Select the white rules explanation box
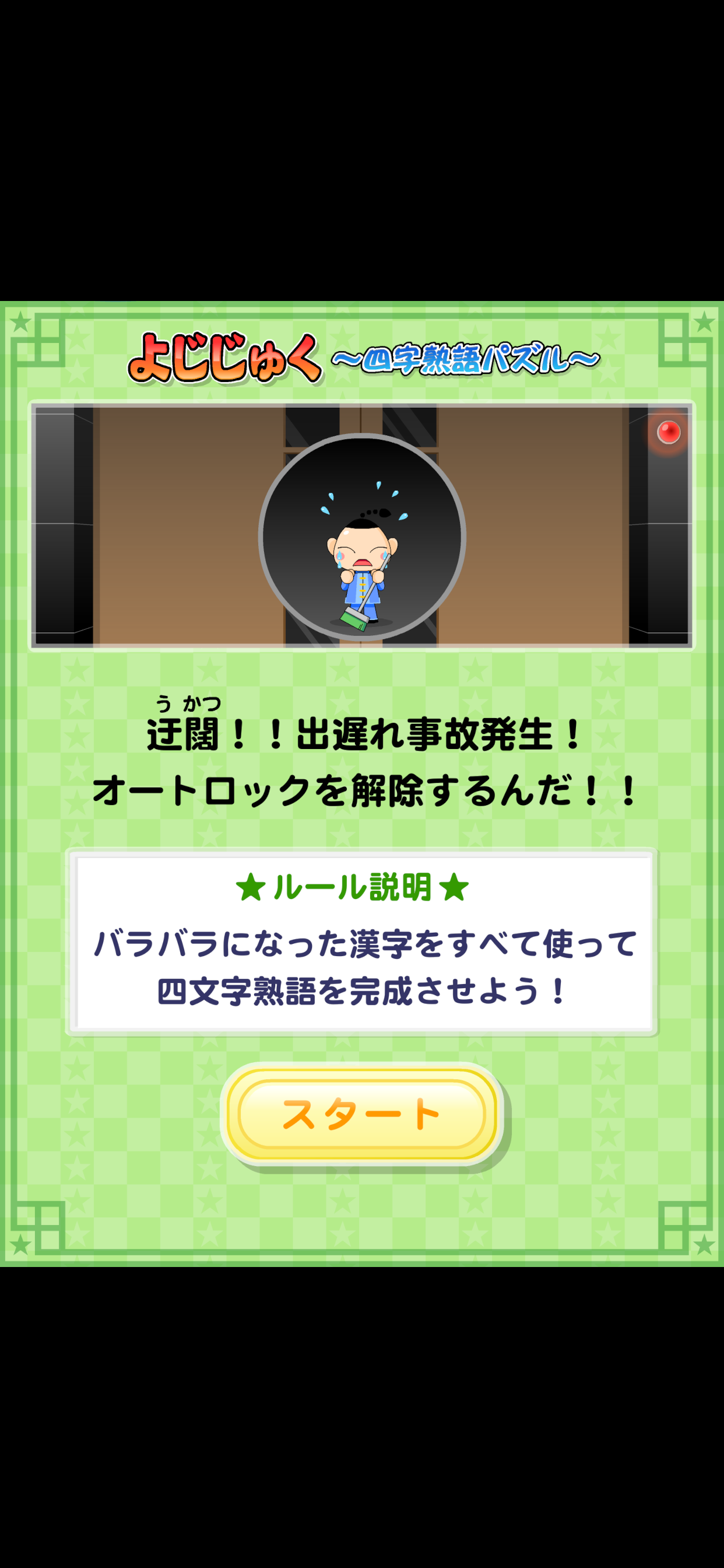The image size is (724, 1568). coord(362,937)
